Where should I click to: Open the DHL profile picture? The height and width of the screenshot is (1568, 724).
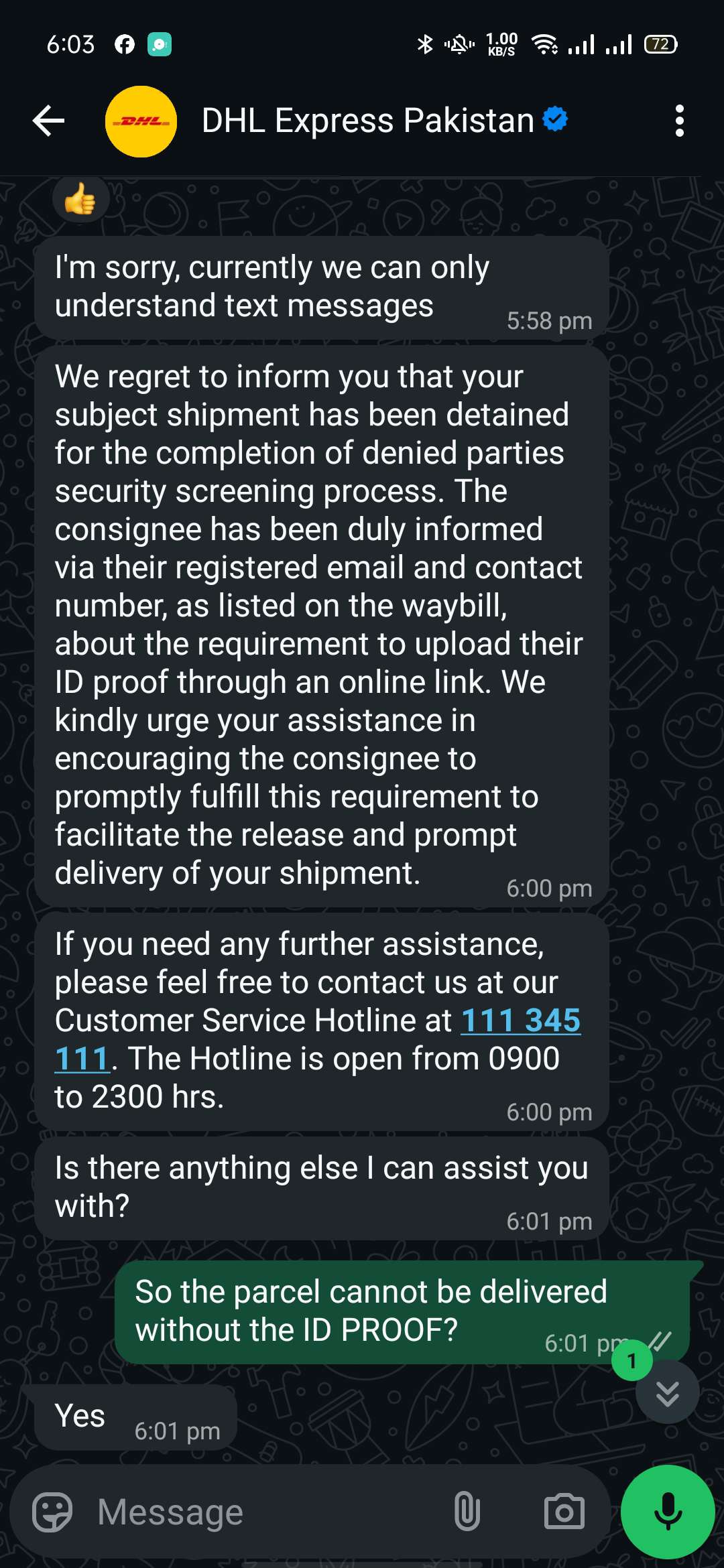141,121
